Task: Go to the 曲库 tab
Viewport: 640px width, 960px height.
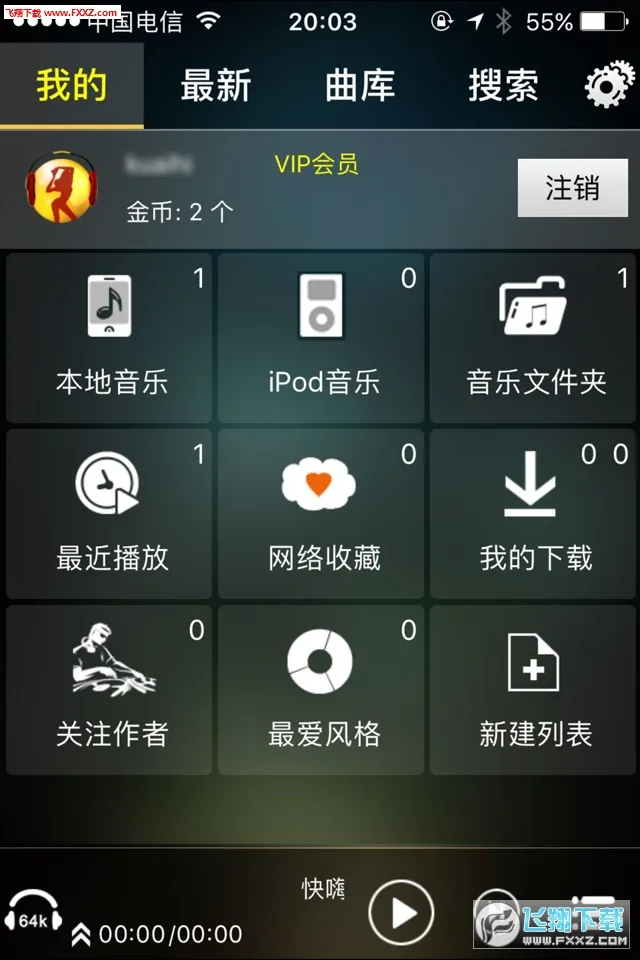Action: tap(360, 86)
